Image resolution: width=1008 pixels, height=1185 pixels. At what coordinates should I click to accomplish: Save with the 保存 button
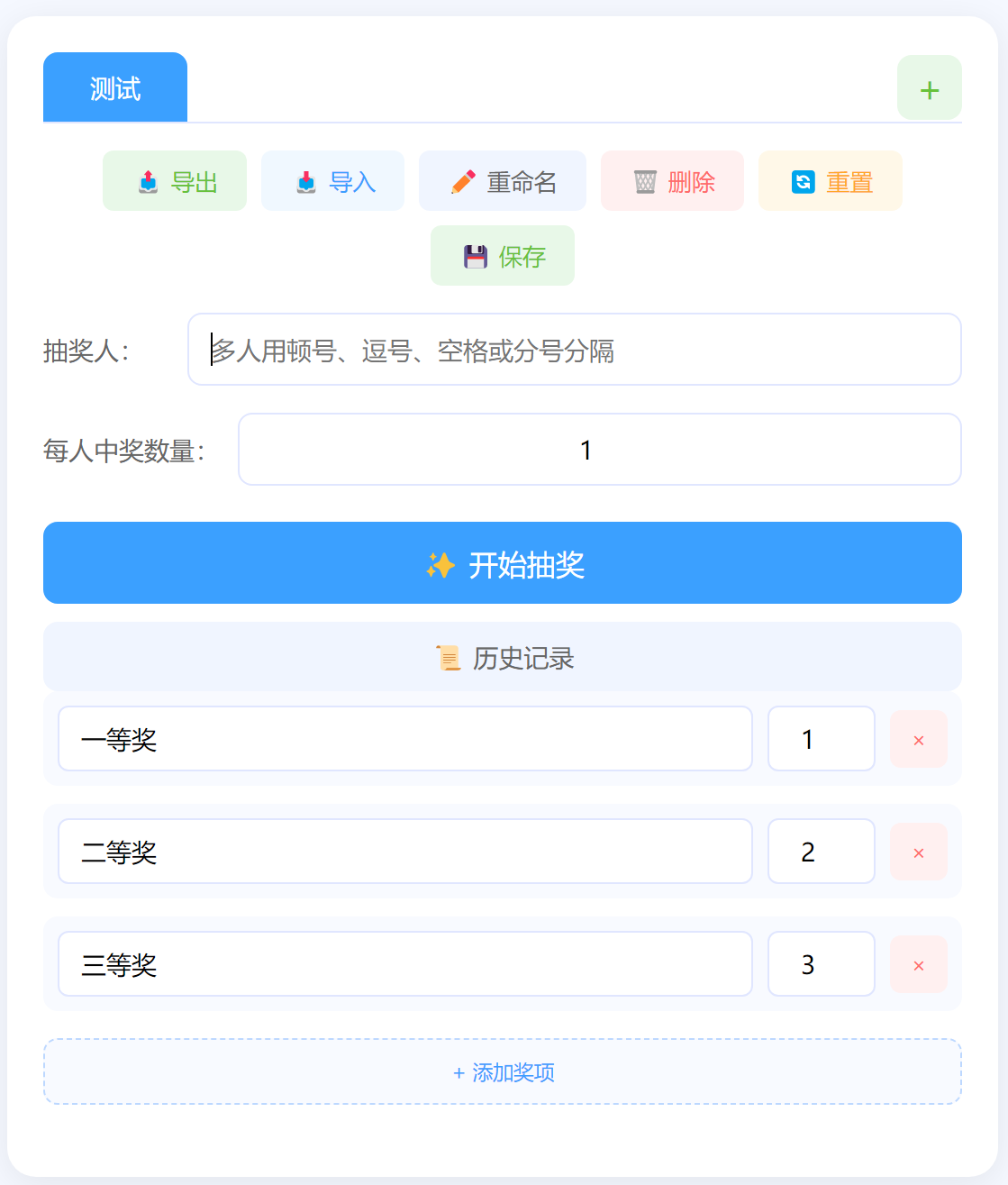[x=502, y=256]
